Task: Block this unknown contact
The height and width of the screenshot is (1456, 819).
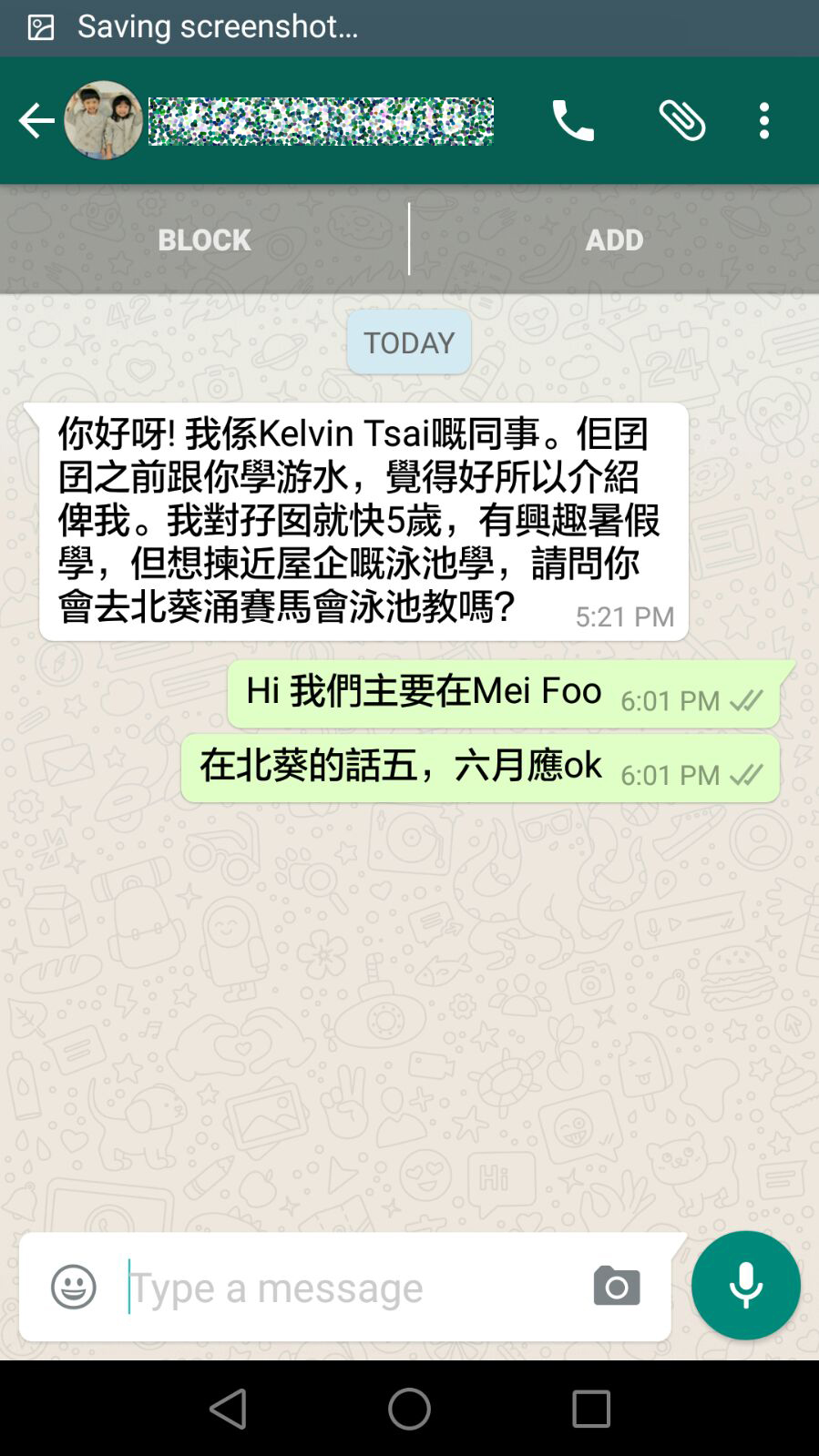Action: pos(204,239)
